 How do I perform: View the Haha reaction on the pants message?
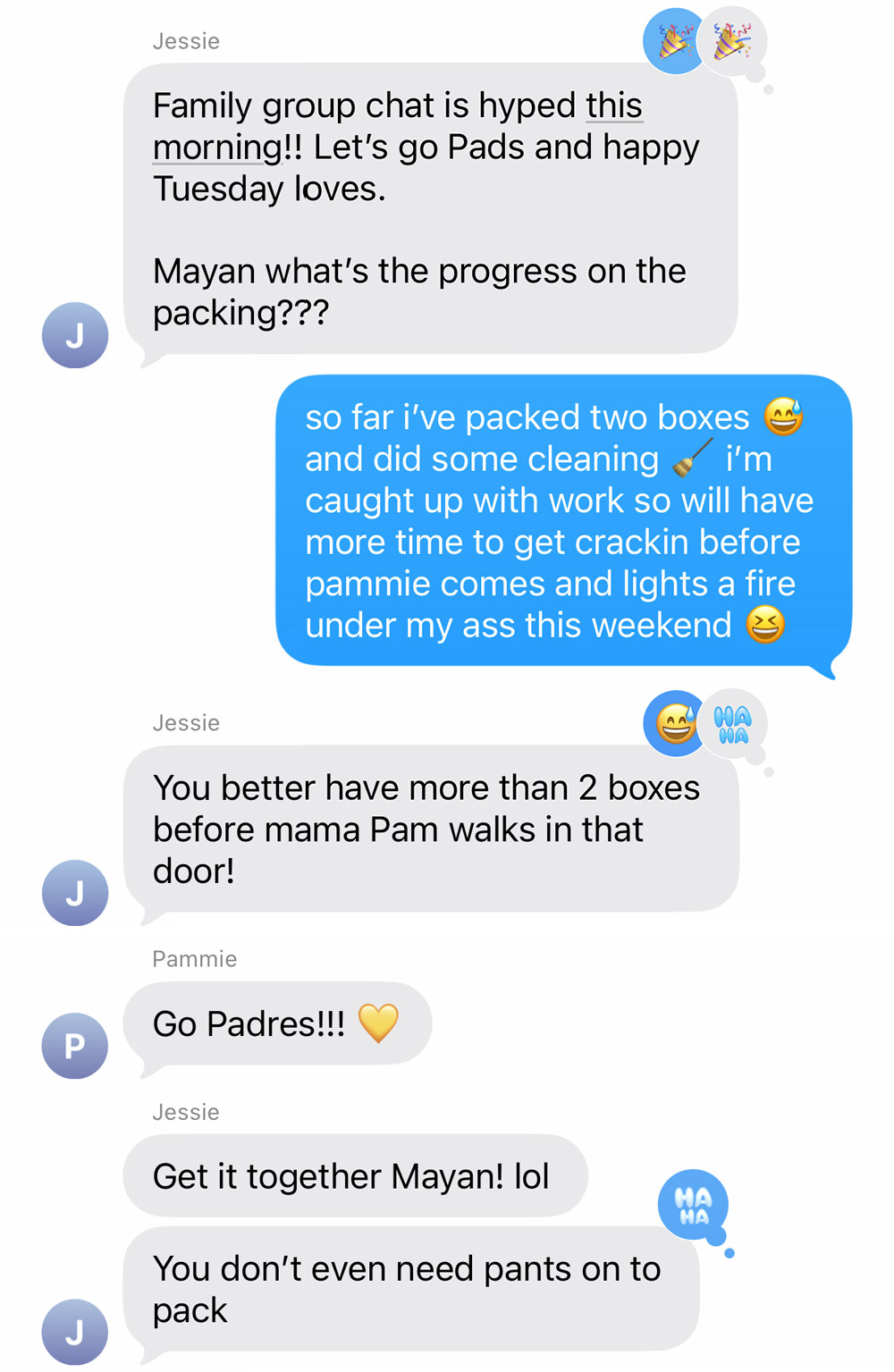pyautogui.click(x=693, y=1205)
